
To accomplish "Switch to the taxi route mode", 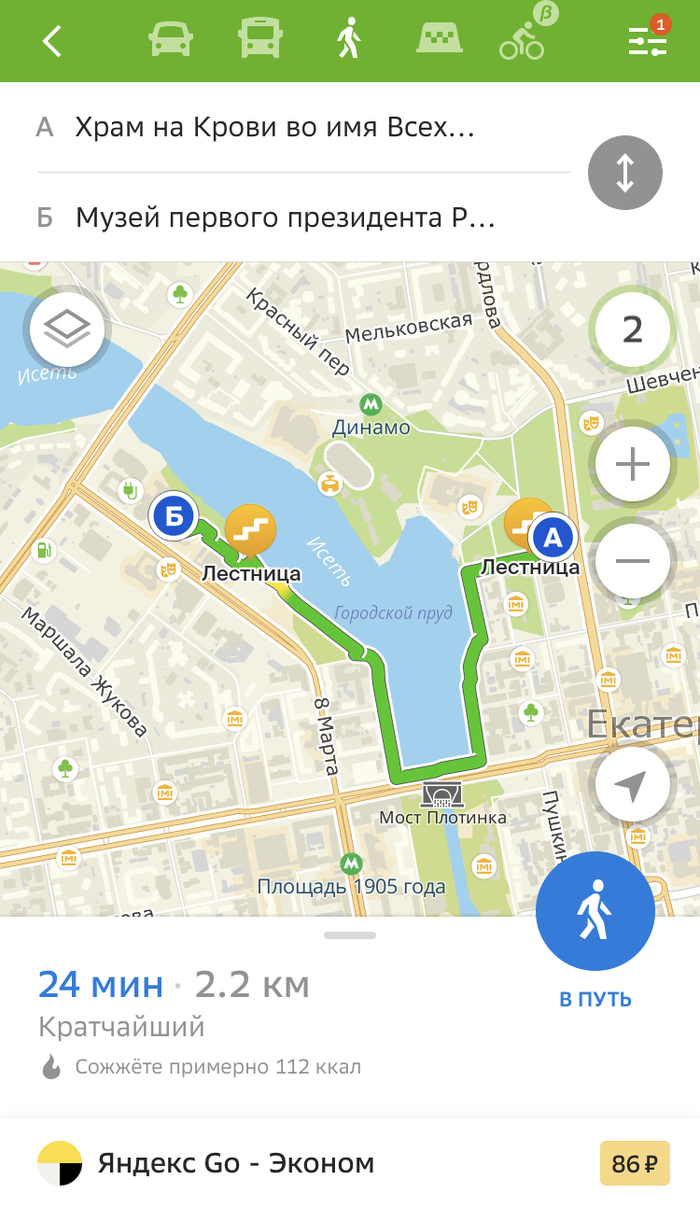I will 437,41.
